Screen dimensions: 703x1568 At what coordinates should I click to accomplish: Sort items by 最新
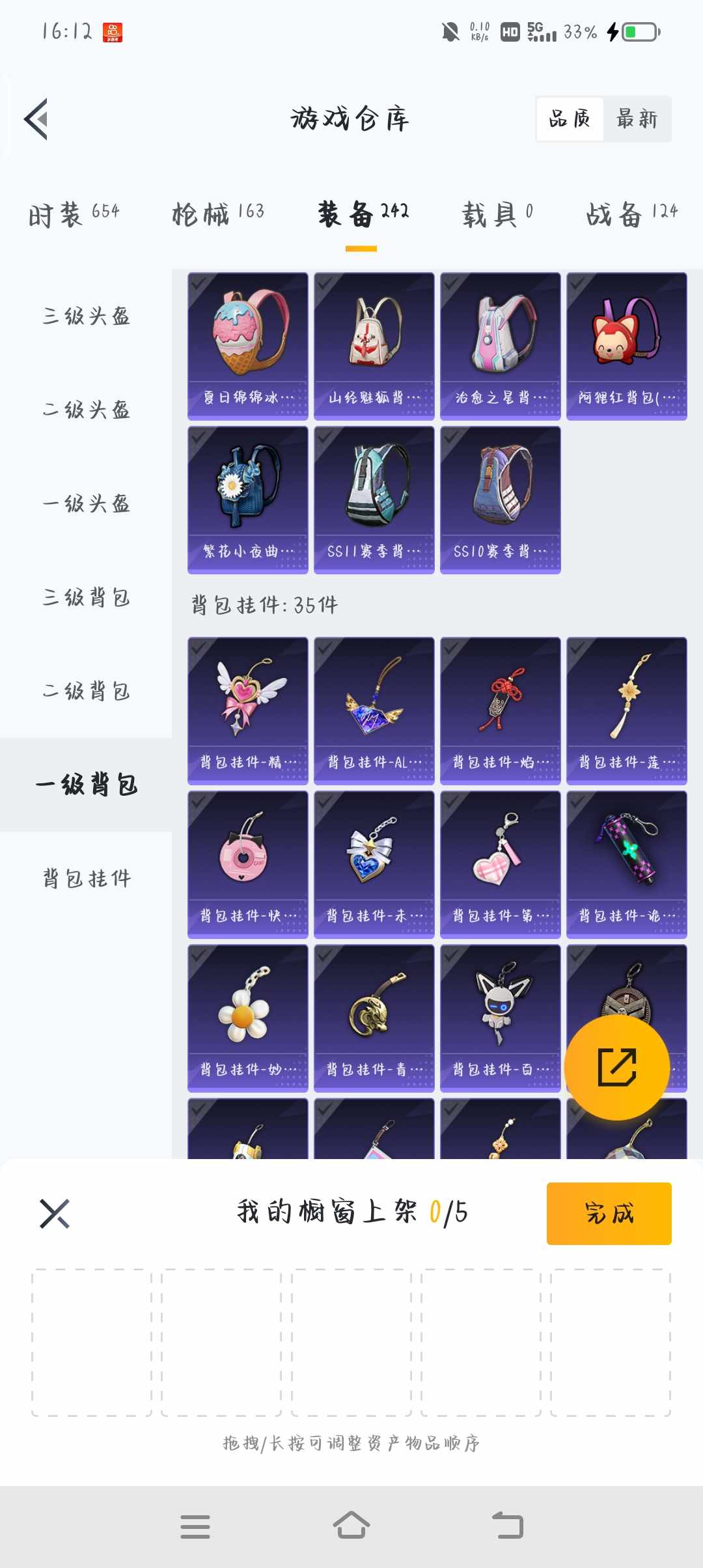pyautogui.click(x=637, y=119)
